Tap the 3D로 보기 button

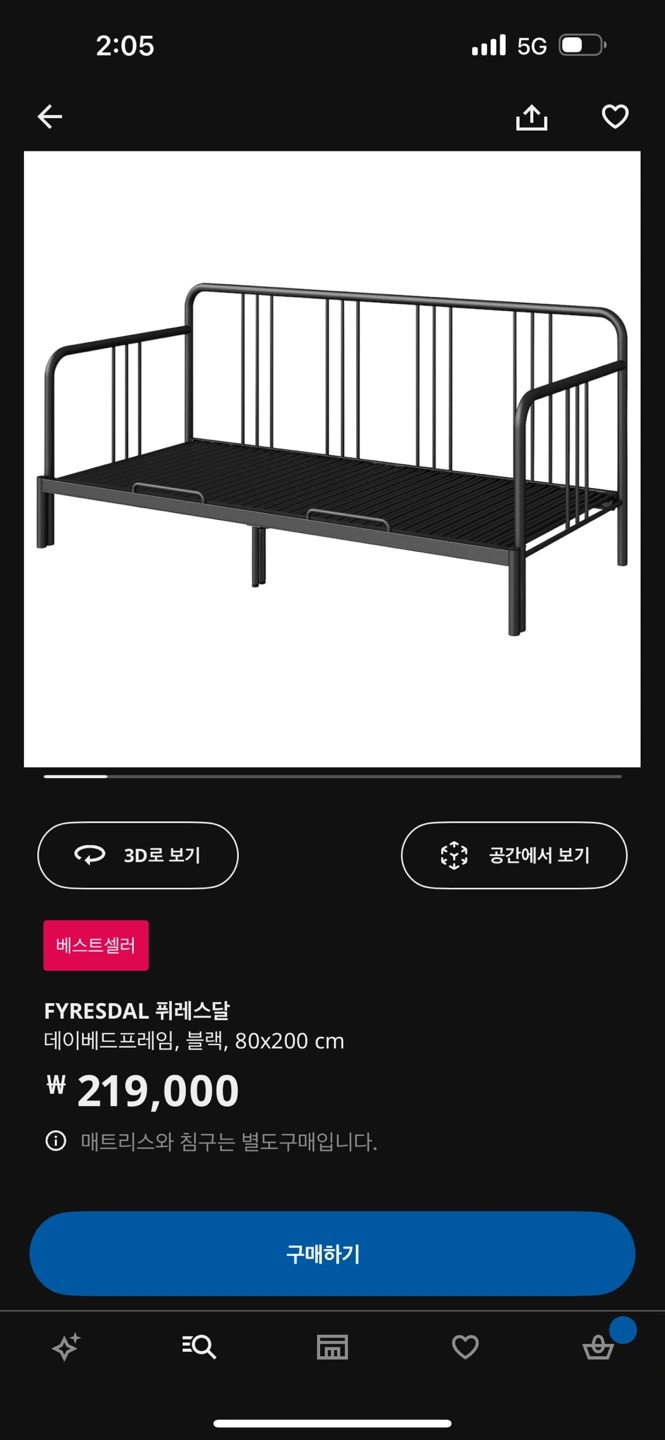point(138,855)
